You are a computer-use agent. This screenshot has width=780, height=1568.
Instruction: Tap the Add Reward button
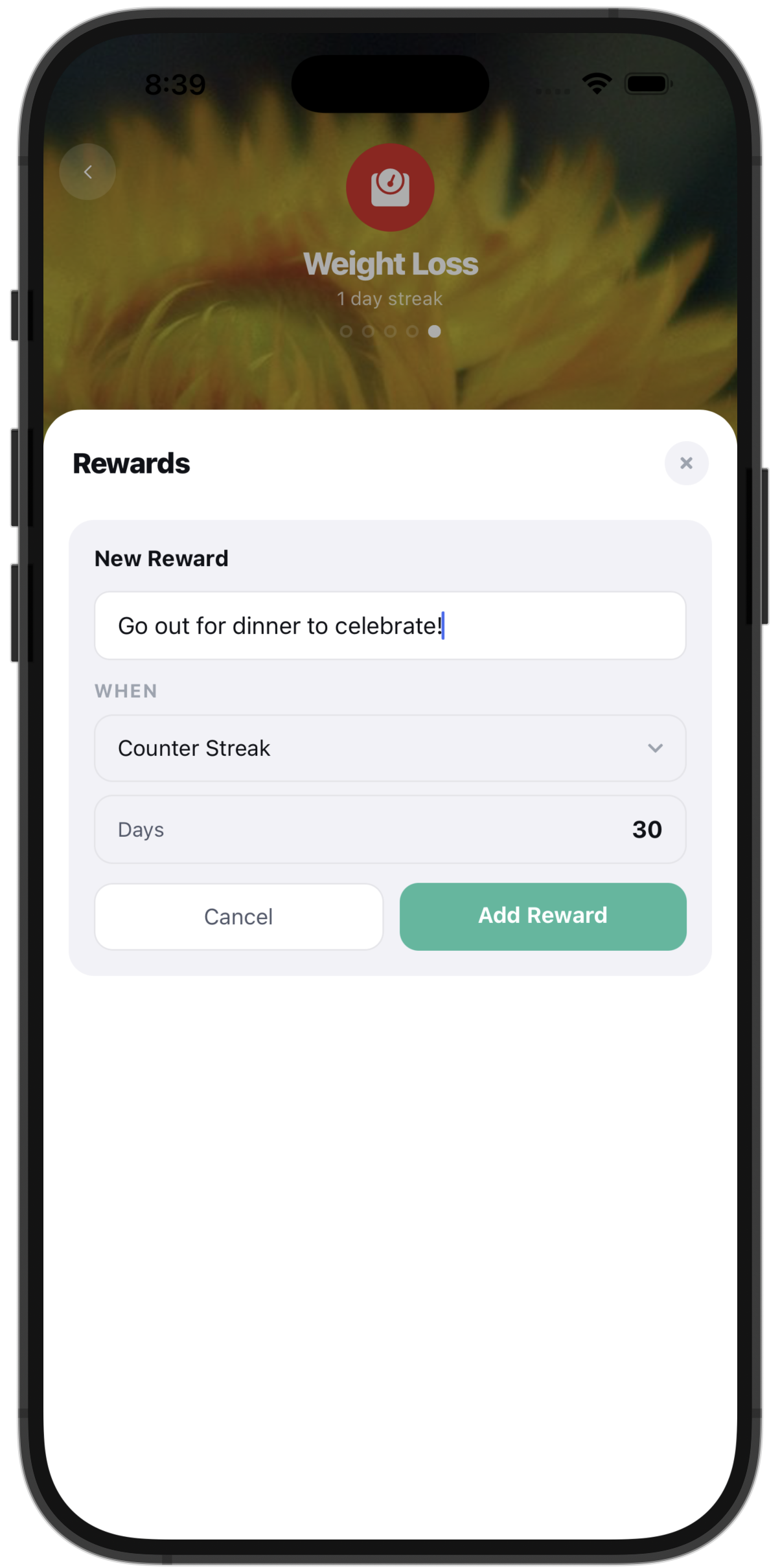543,916
